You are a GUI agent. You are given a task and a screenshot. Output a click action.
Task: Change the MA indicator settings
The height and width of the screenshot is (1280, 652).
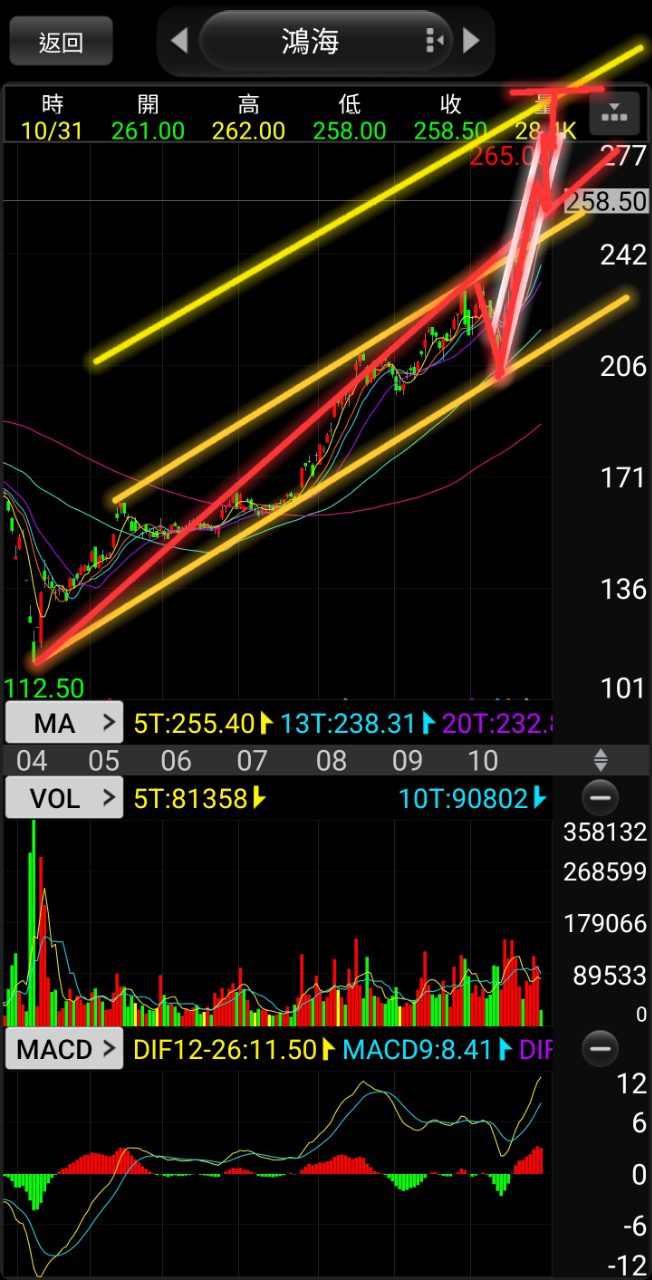click(x=64, y=722)
